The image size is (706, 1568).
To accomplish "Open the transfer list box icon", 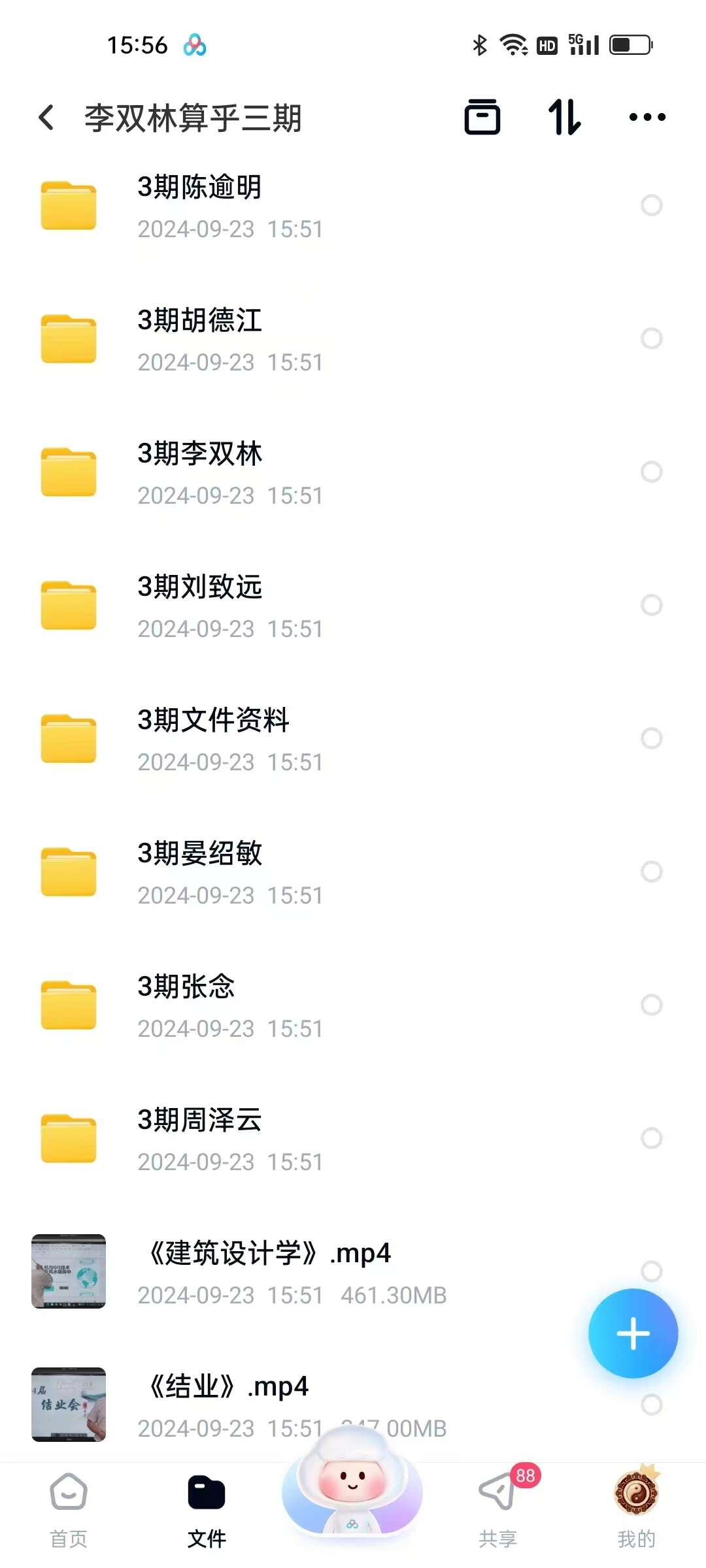I will (x=482, y=118).
